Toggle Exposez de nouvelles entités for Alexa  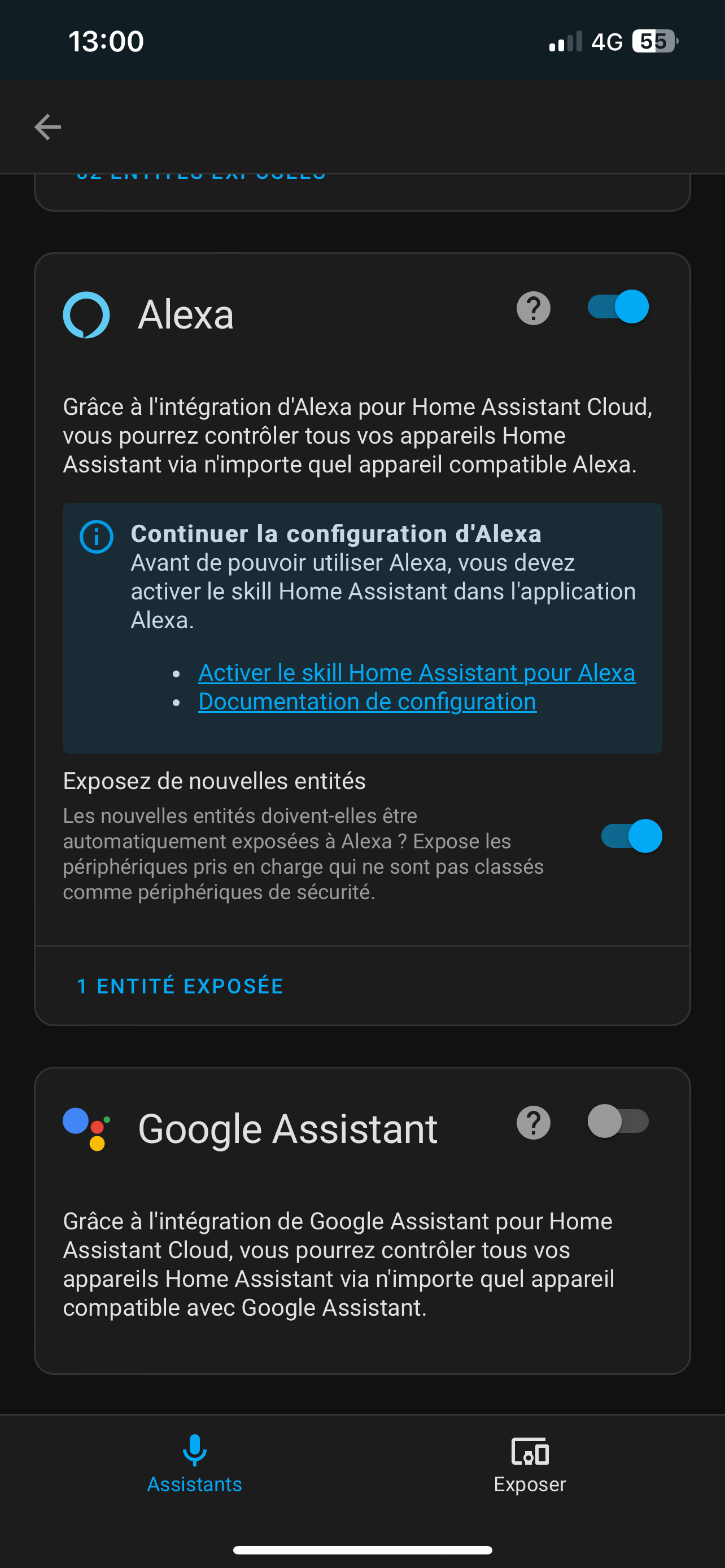pos(631,836)
